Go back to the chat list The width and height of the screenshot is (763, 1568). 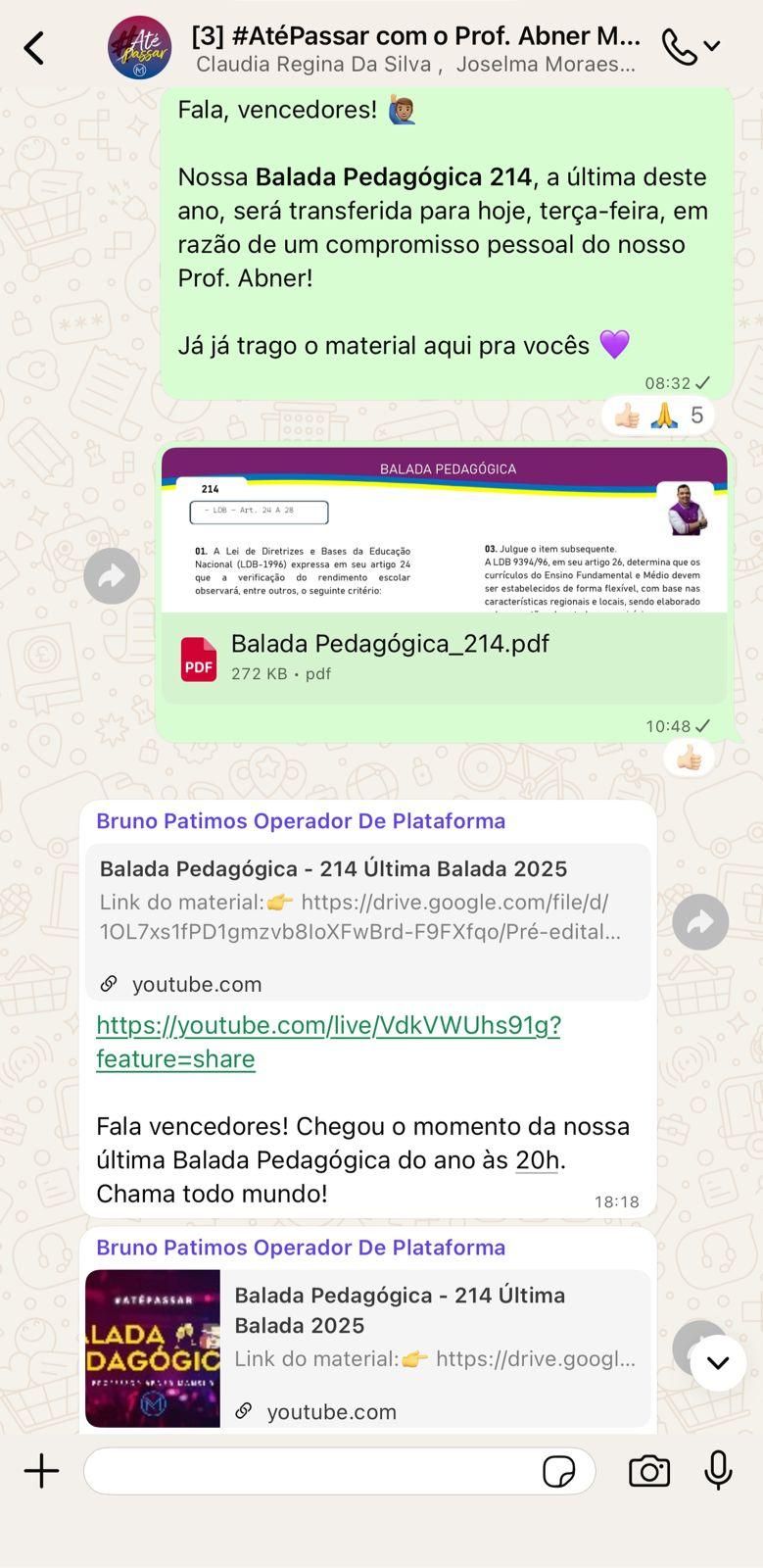[x=34, y=48]
